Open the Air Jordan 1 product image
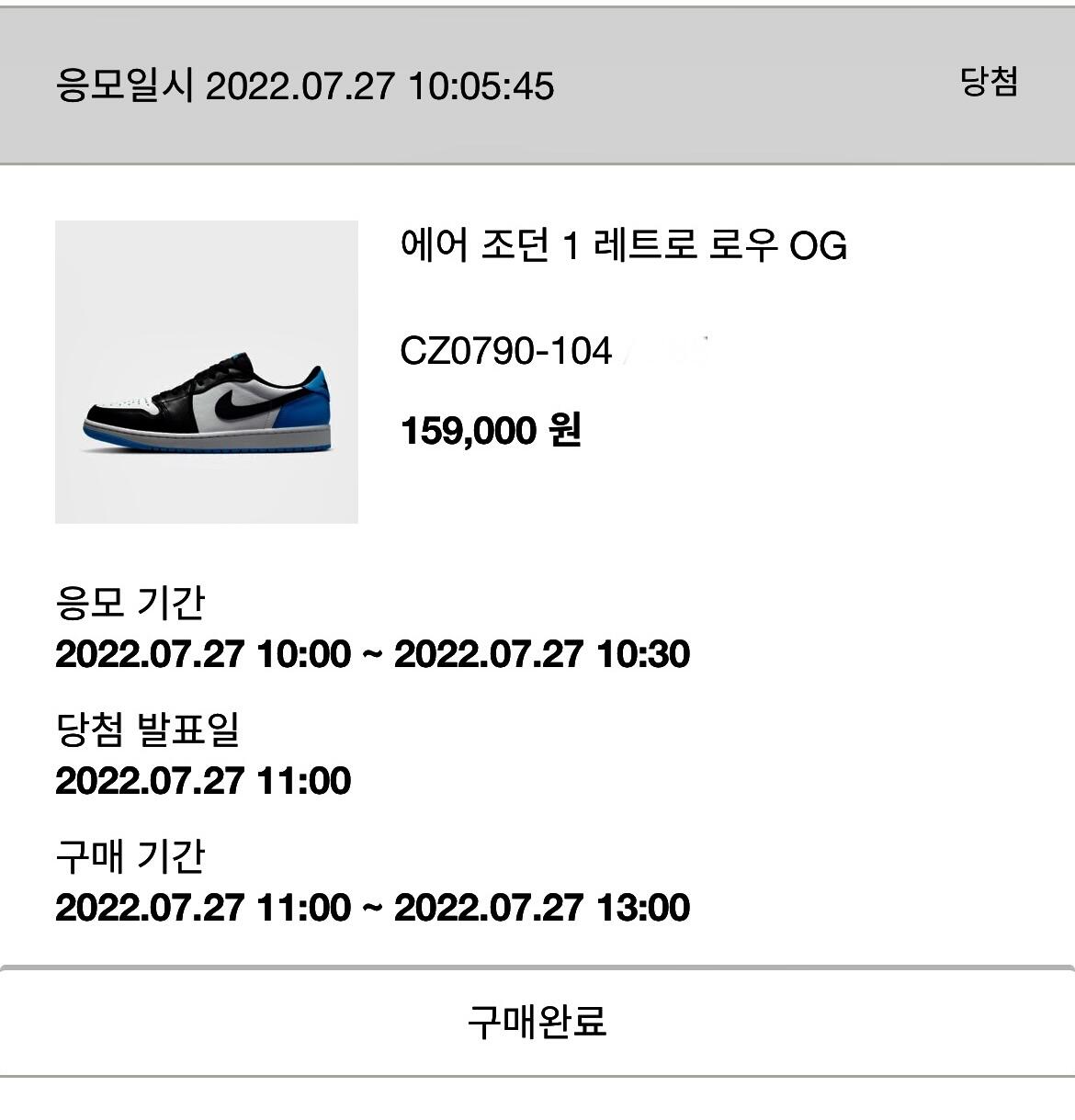The width and height of the screenshot is (1075, 1120). [x=207, y=372]
